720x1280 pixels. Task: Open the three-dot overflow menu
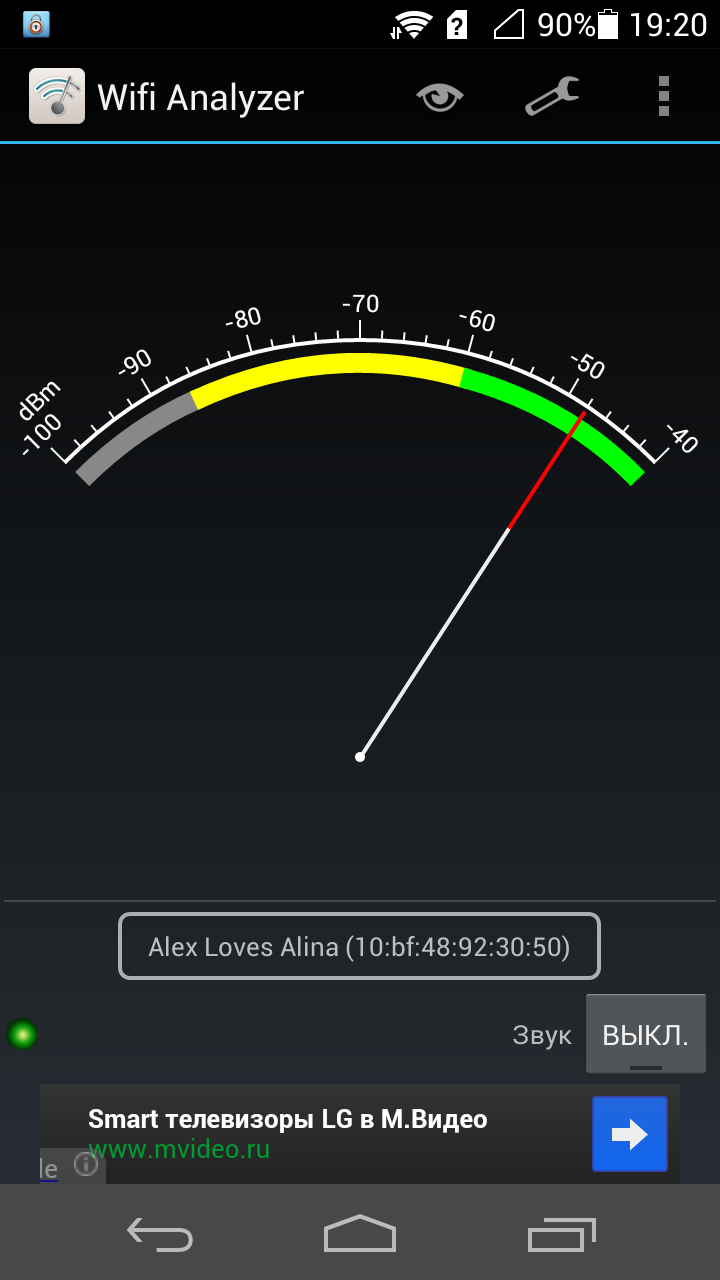pos(663,97)
